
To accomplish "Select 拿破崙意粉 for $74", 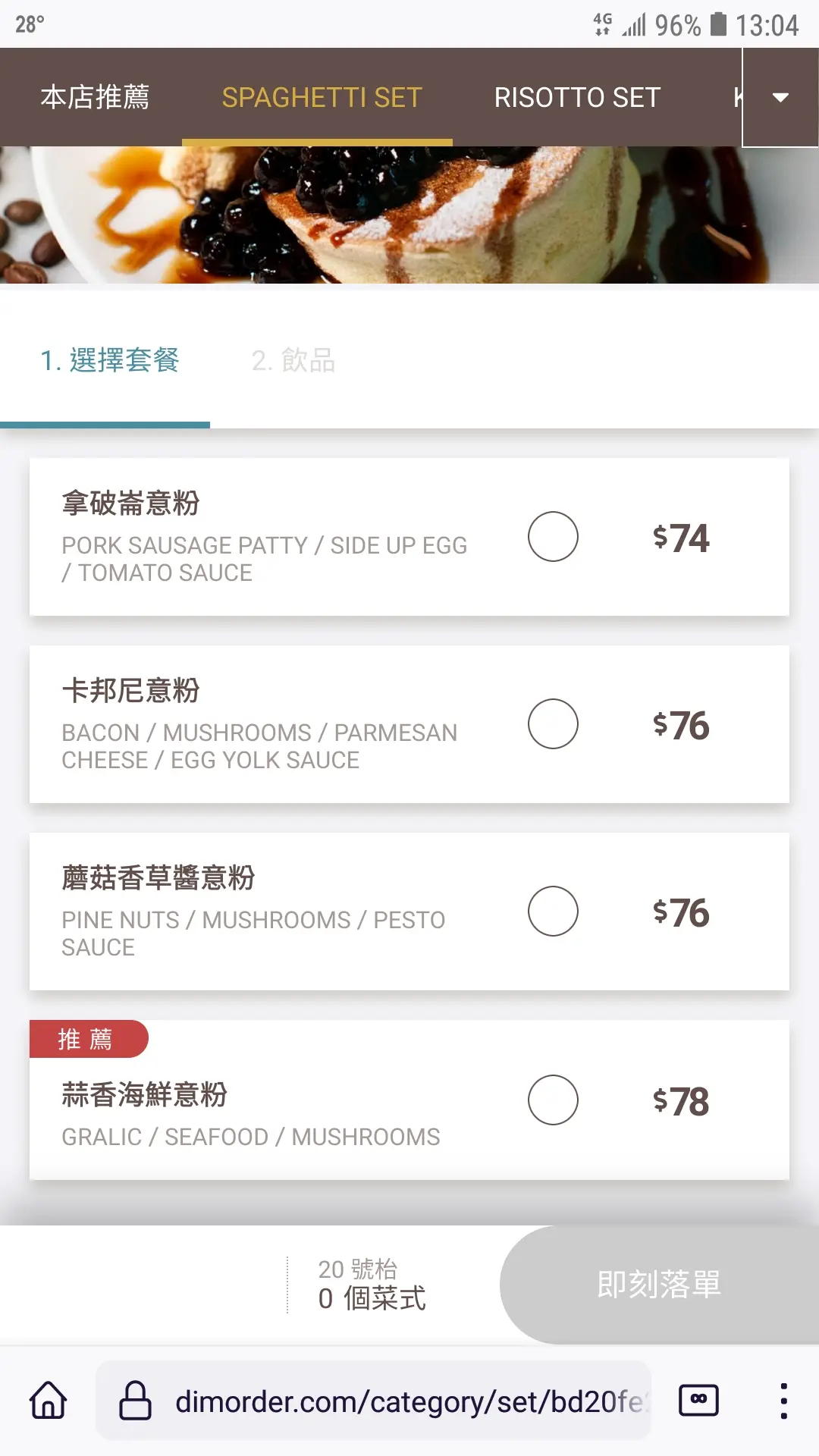I will (x=553, y=537).
